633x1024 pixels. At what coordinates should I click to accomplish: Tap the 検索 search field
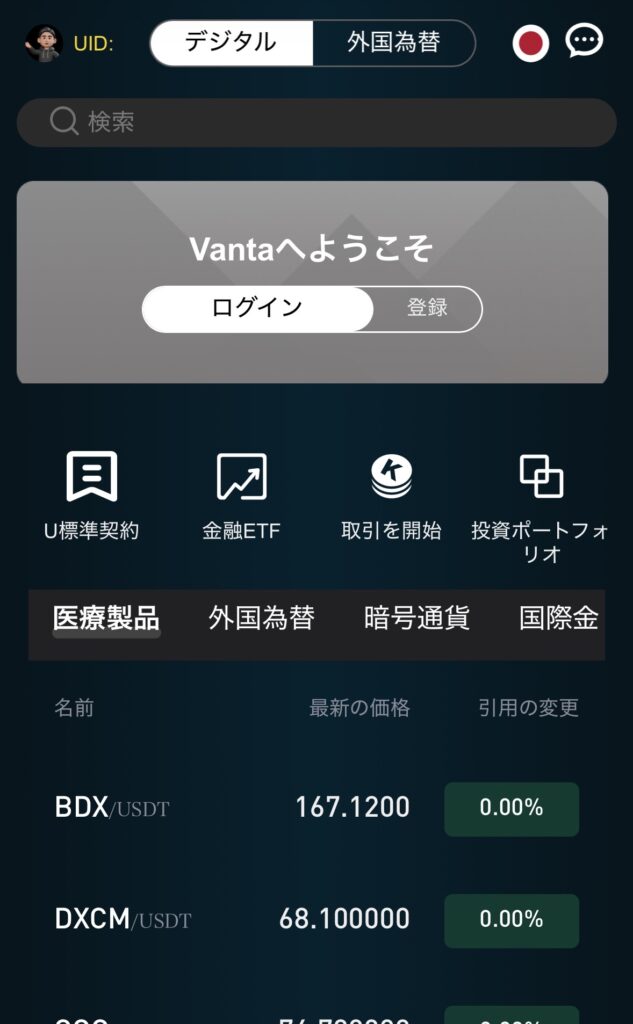316,122
